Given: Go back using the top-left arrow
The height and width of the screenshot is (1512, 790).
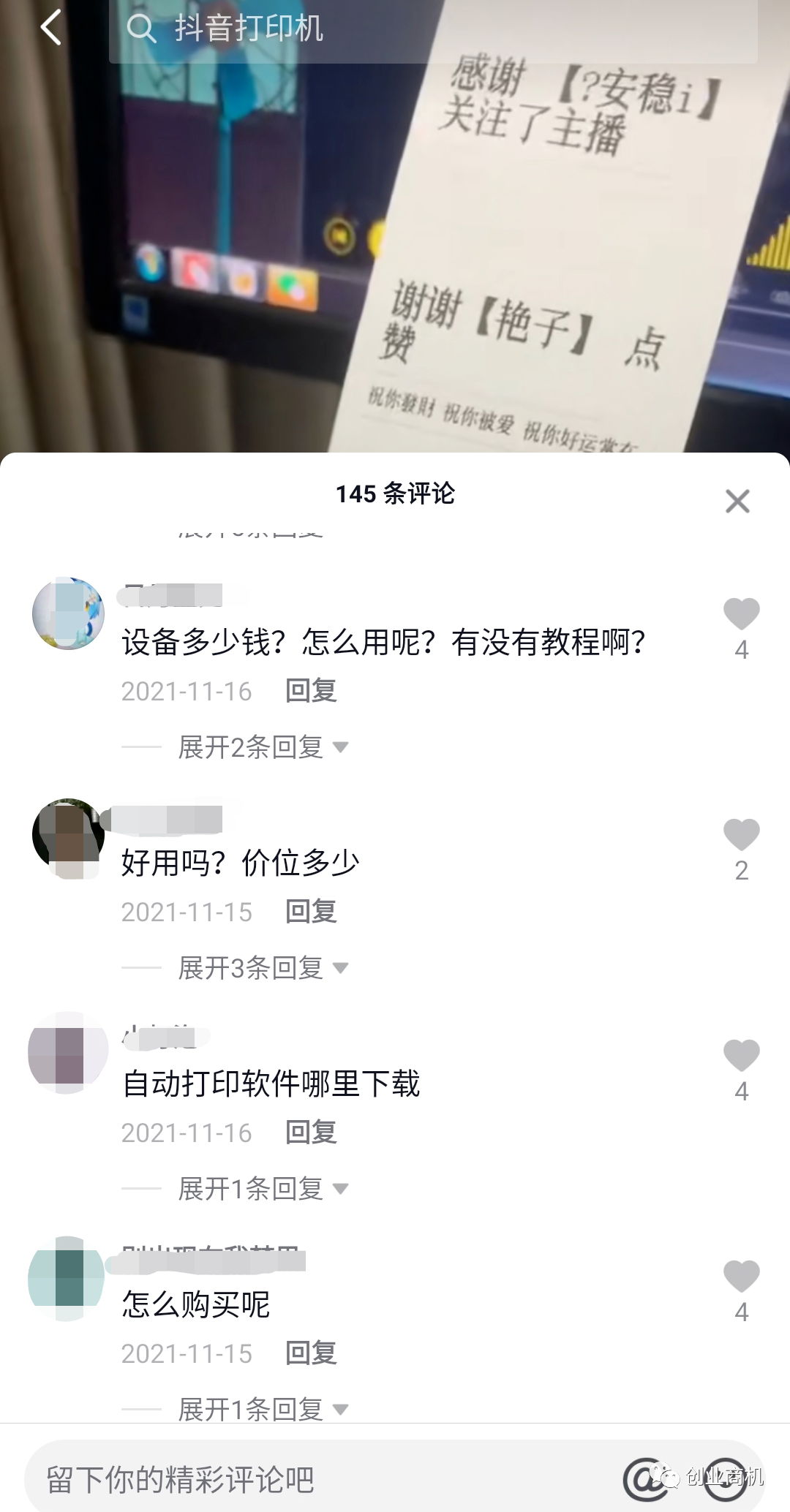Looking at the screenshot, I should 51,29.
